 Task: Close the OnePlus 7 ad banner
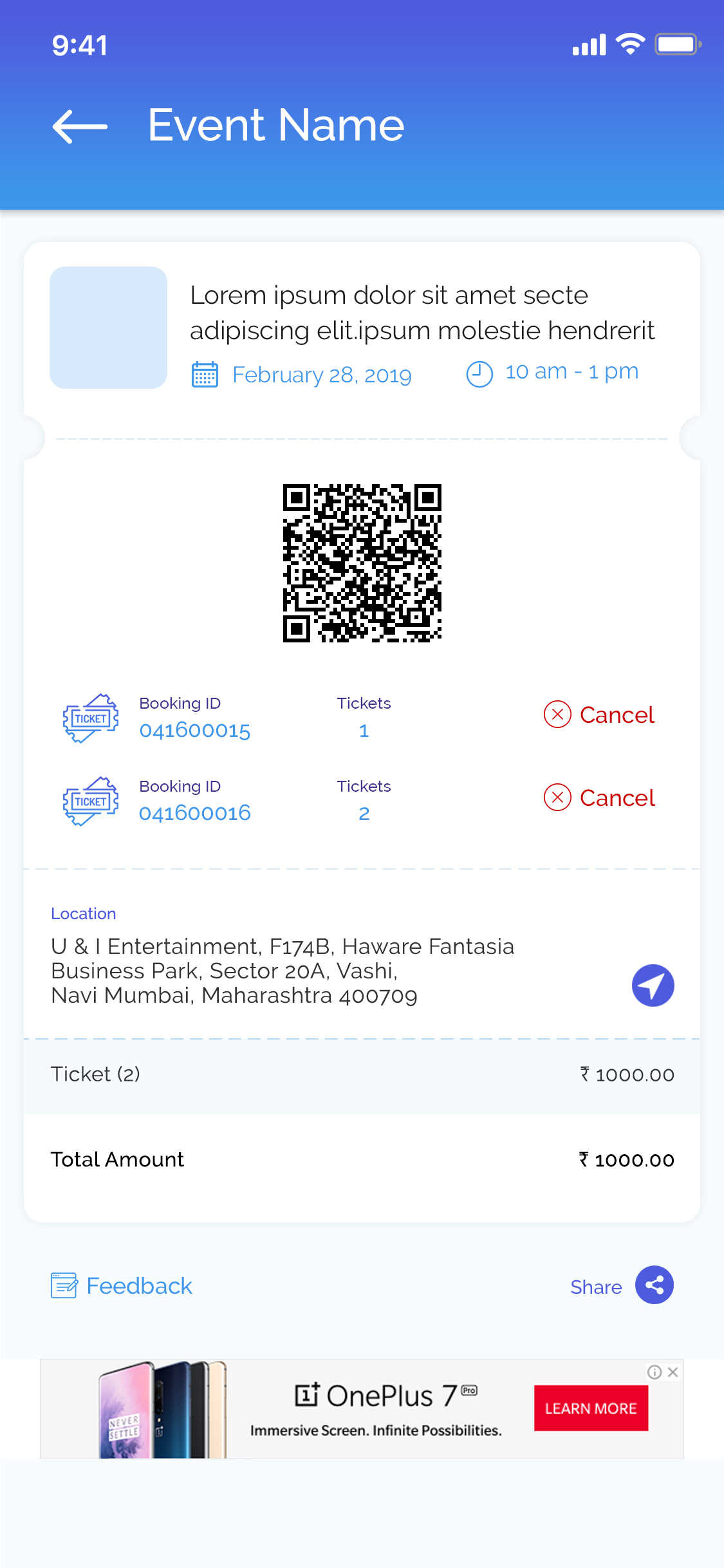coord(673,1372)
